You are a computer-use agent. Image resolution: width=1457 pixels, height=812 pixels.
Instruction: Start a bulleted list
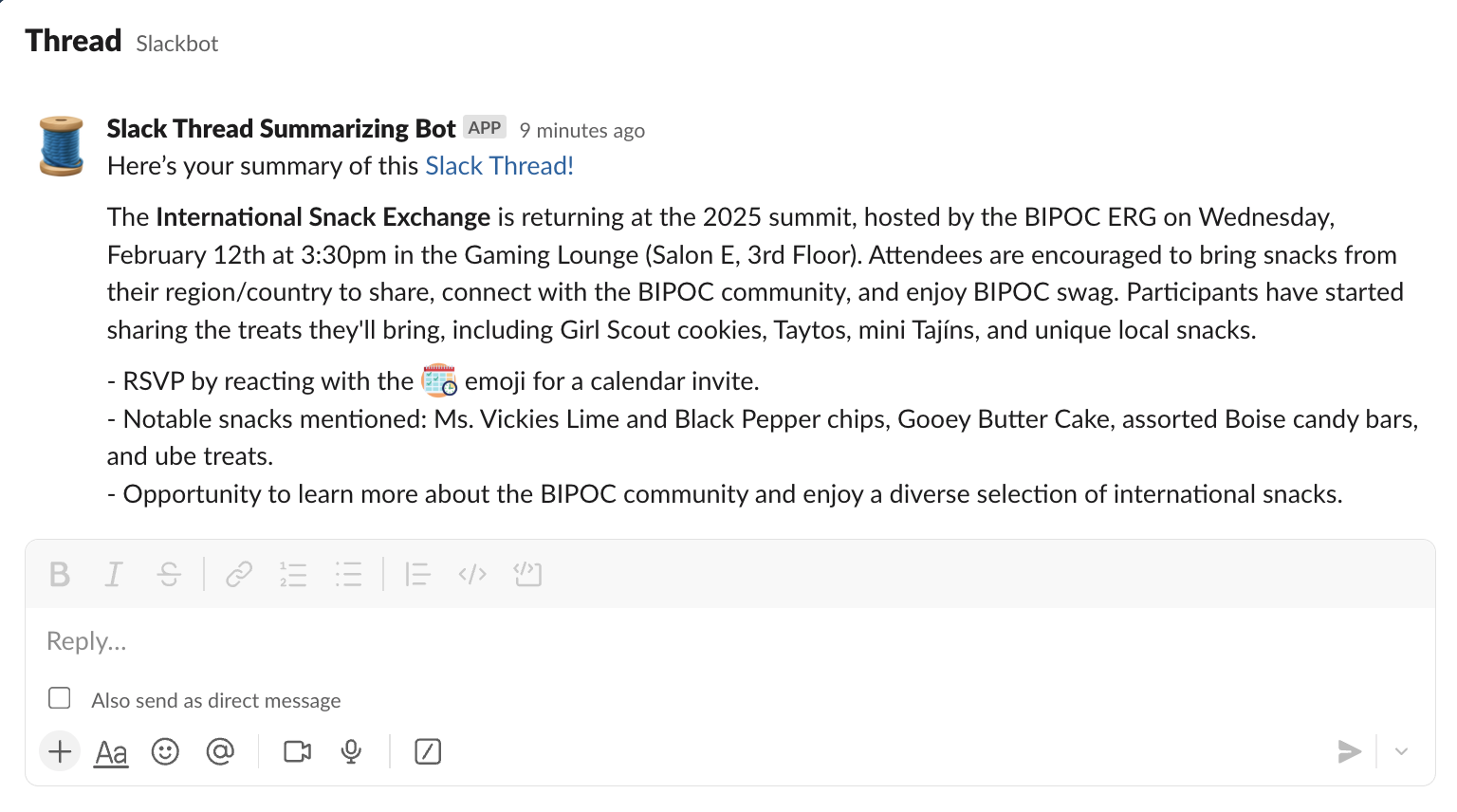[348, 574]
